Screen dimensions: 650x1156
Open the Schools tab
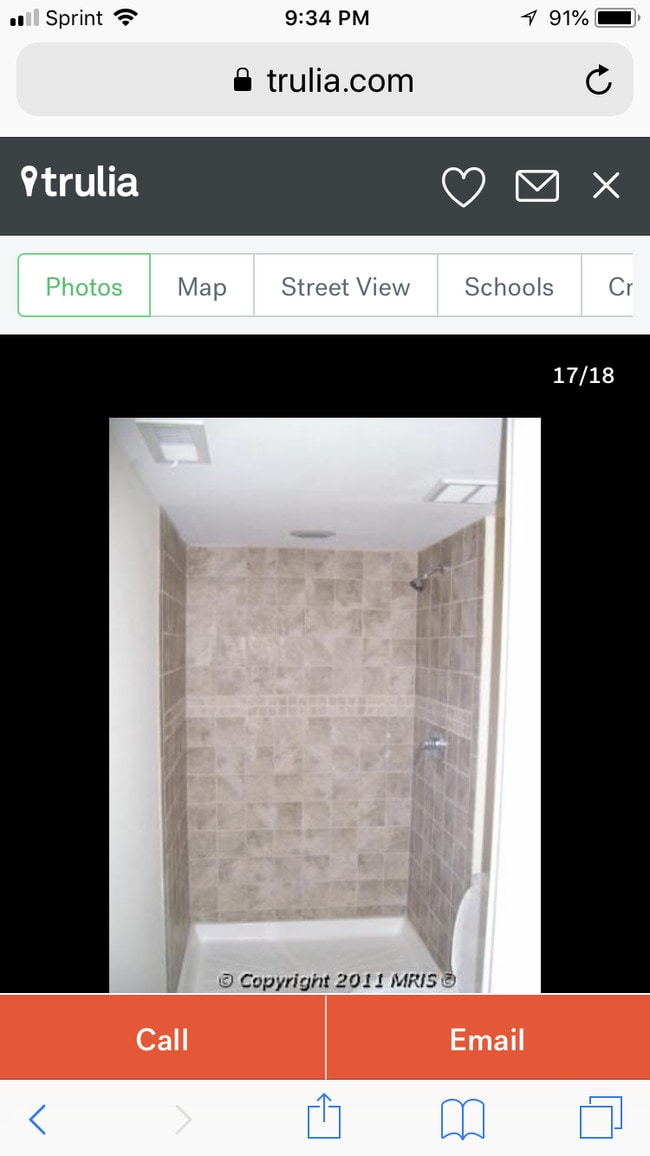click(509, 287)
